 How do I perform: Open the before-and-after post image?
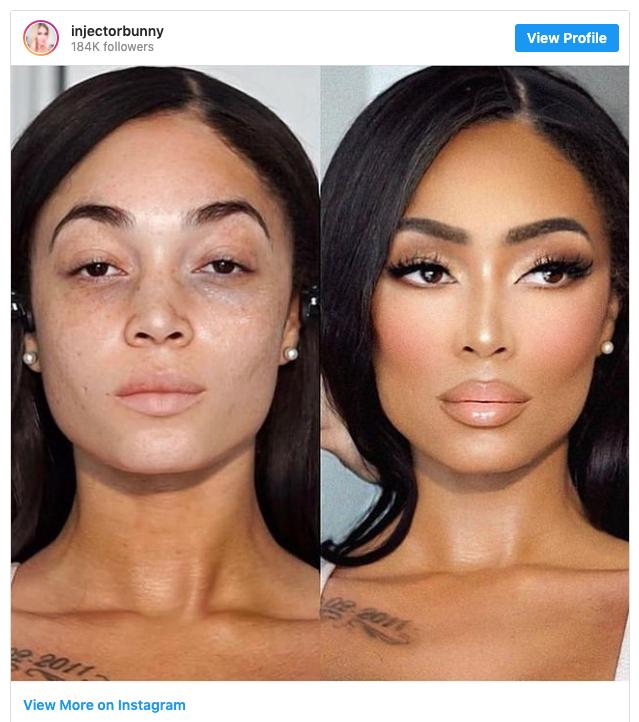tap(320, 372)
